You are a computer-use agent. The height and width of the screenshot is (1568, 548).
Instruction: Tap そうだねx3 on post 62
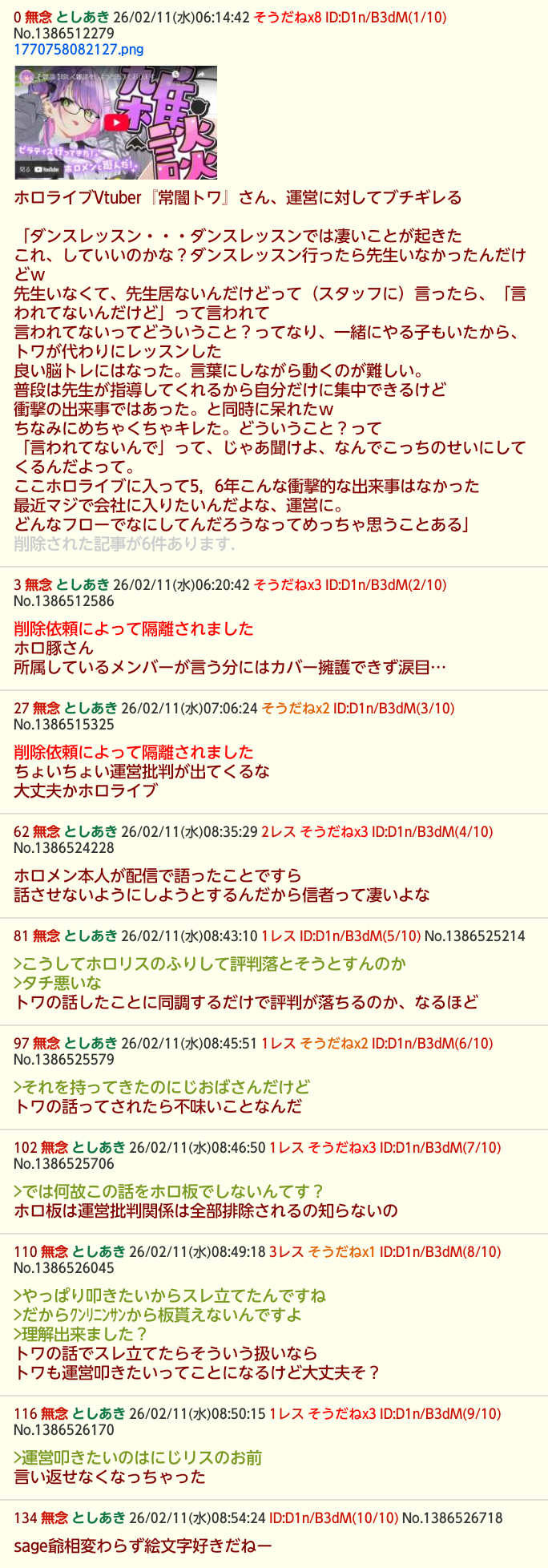(334, 831)
